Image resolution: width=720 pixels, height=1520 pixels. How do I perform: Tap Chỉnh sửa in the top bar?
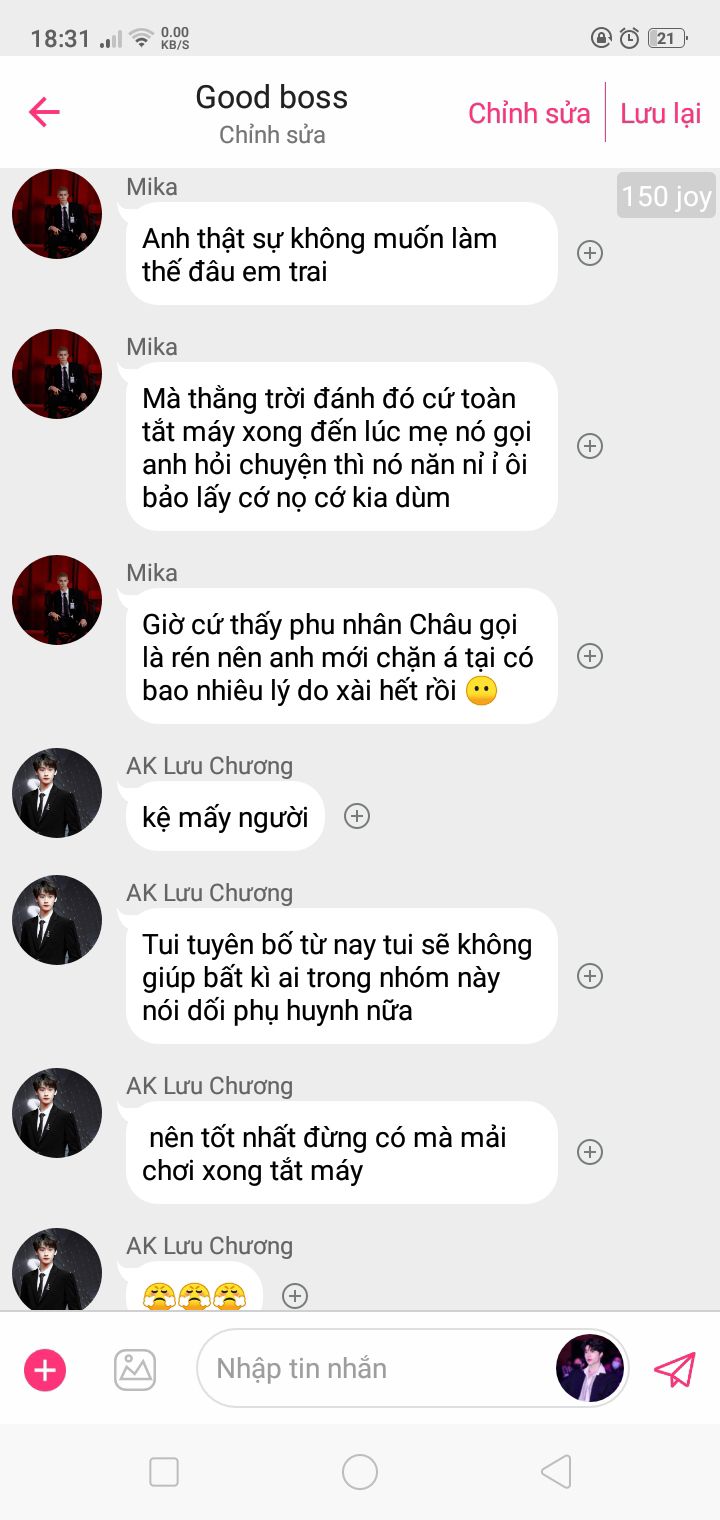pyautogui.click(x=529, y=113)
